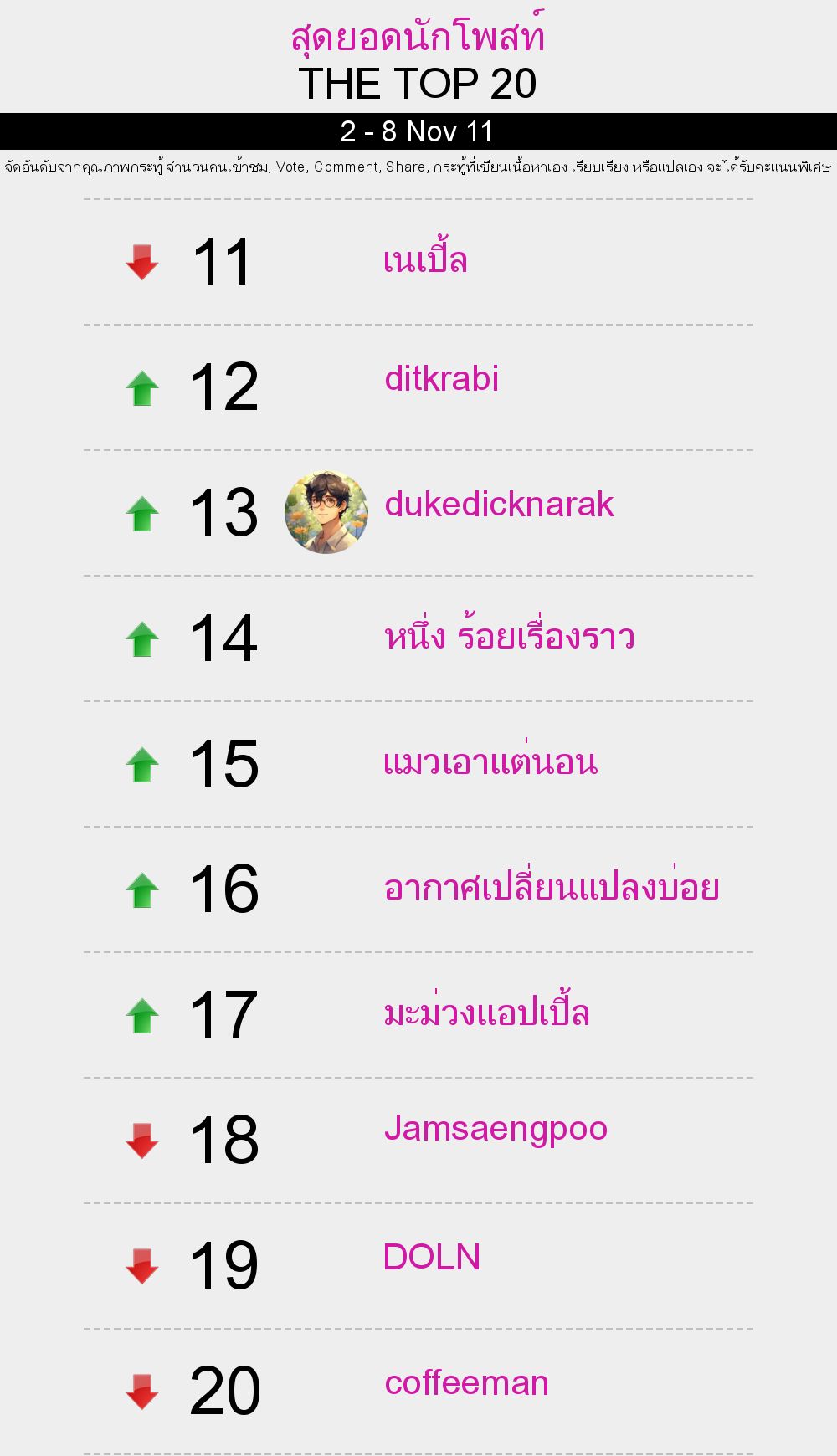View coffeeman's profile page

tap(466, 1383)
